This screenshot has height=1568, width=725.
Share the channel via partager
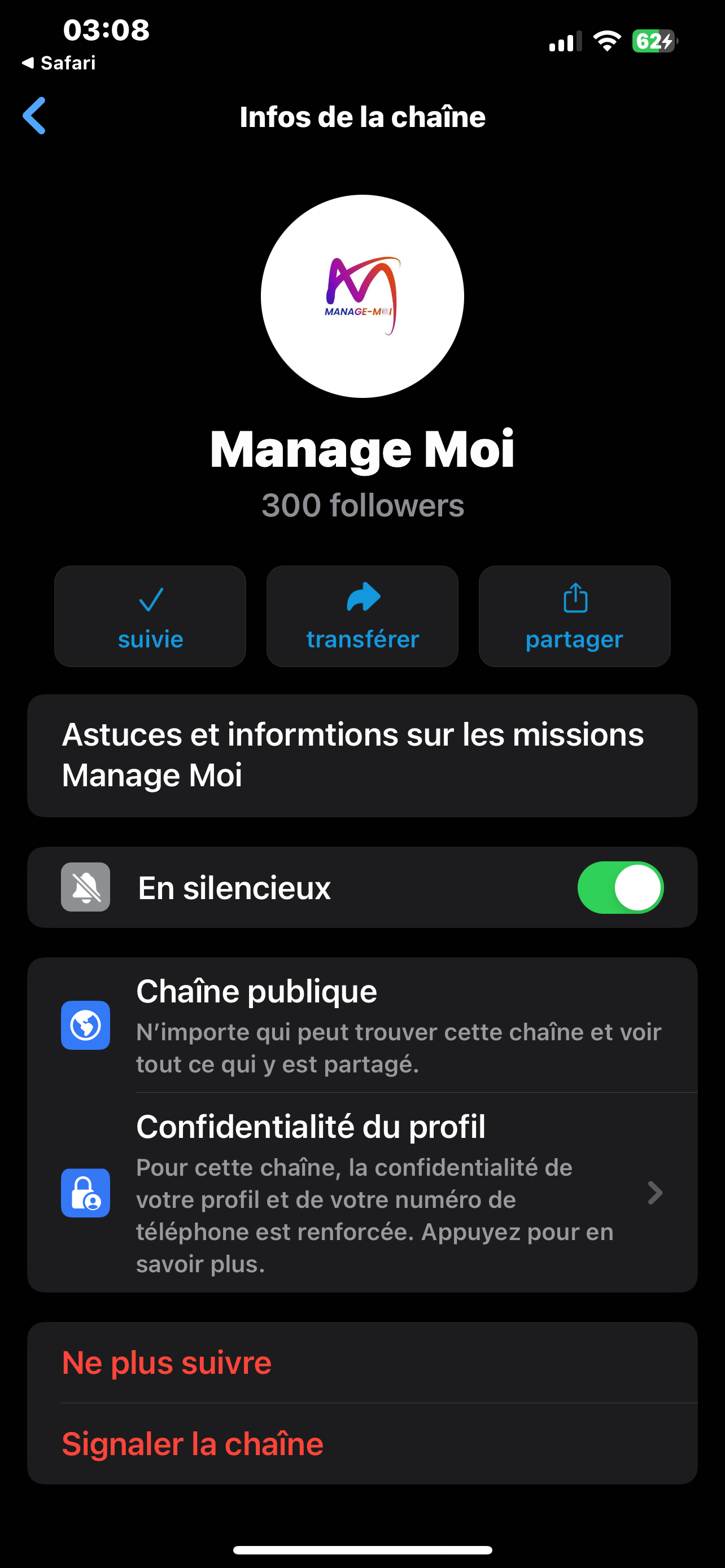(x=574, y=616)
